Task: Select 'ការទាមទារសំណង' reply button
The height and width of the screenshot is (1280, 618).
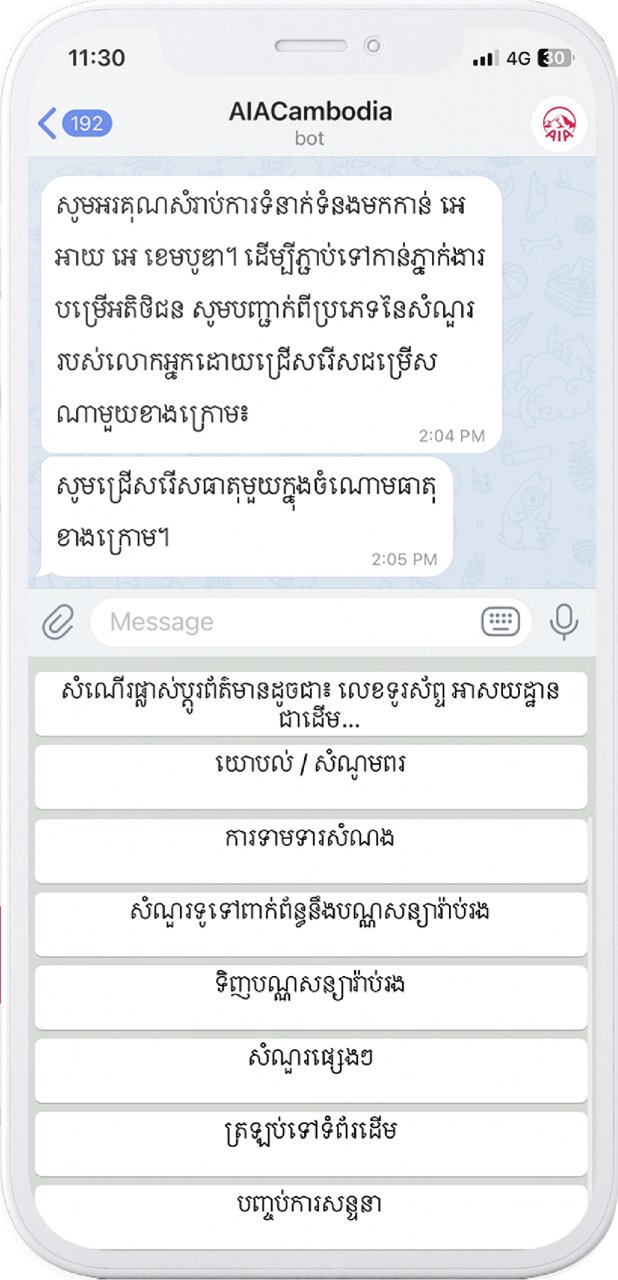Action: [310, 850]
